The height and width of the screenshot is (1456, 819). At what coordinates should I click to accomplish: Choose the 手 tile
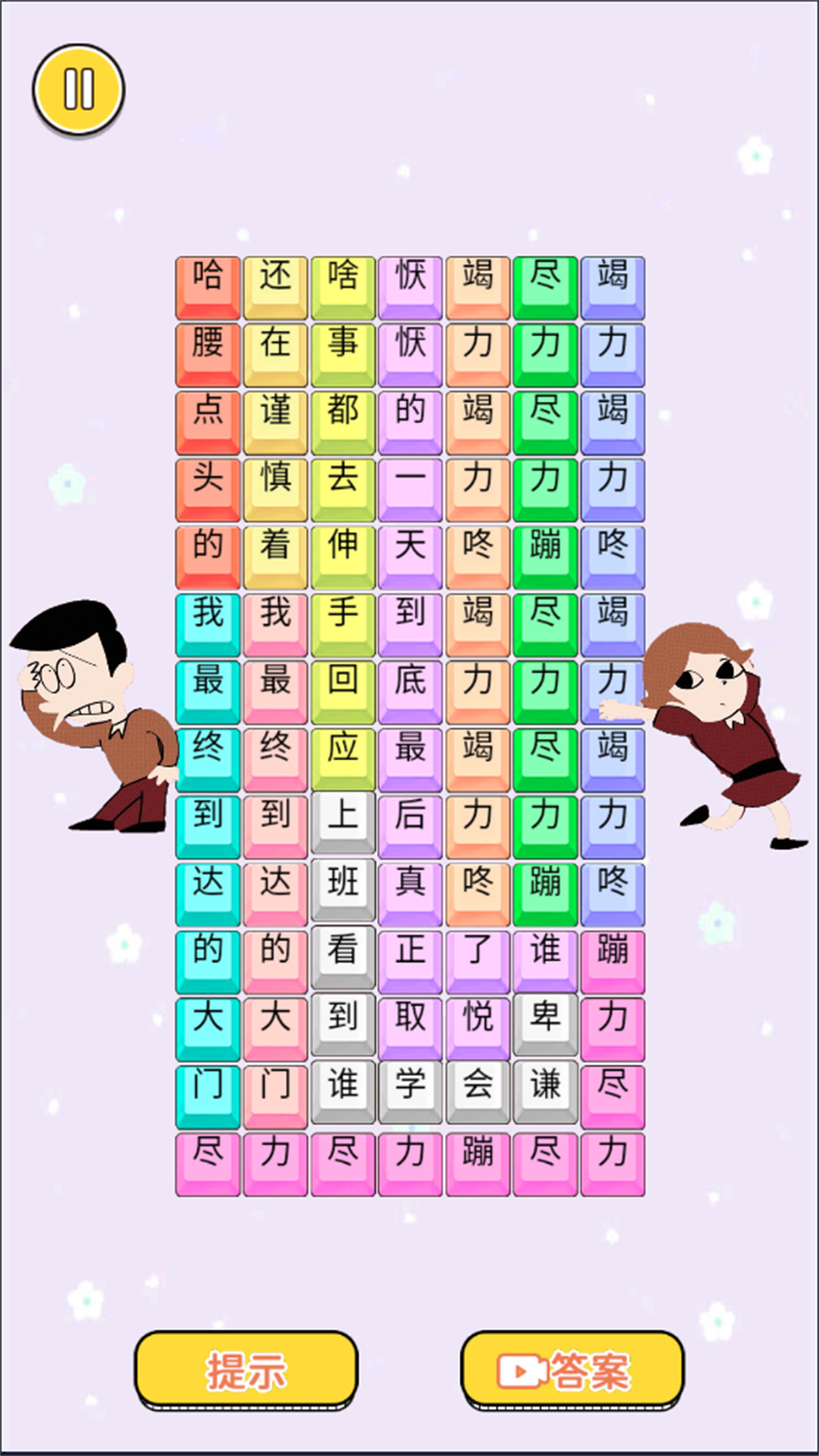click(343, 624)
